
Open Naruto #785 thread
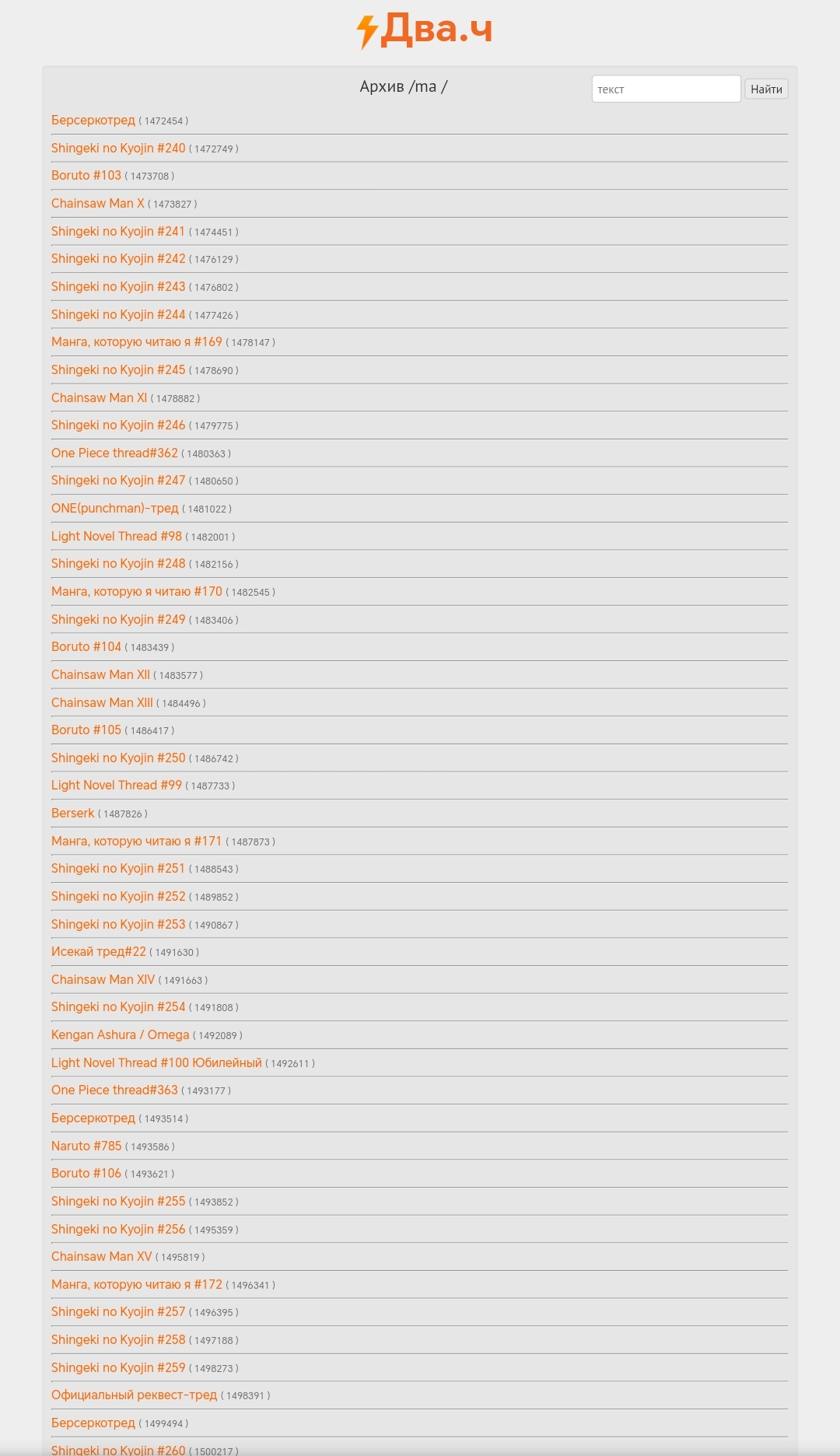pos(86,1146)
